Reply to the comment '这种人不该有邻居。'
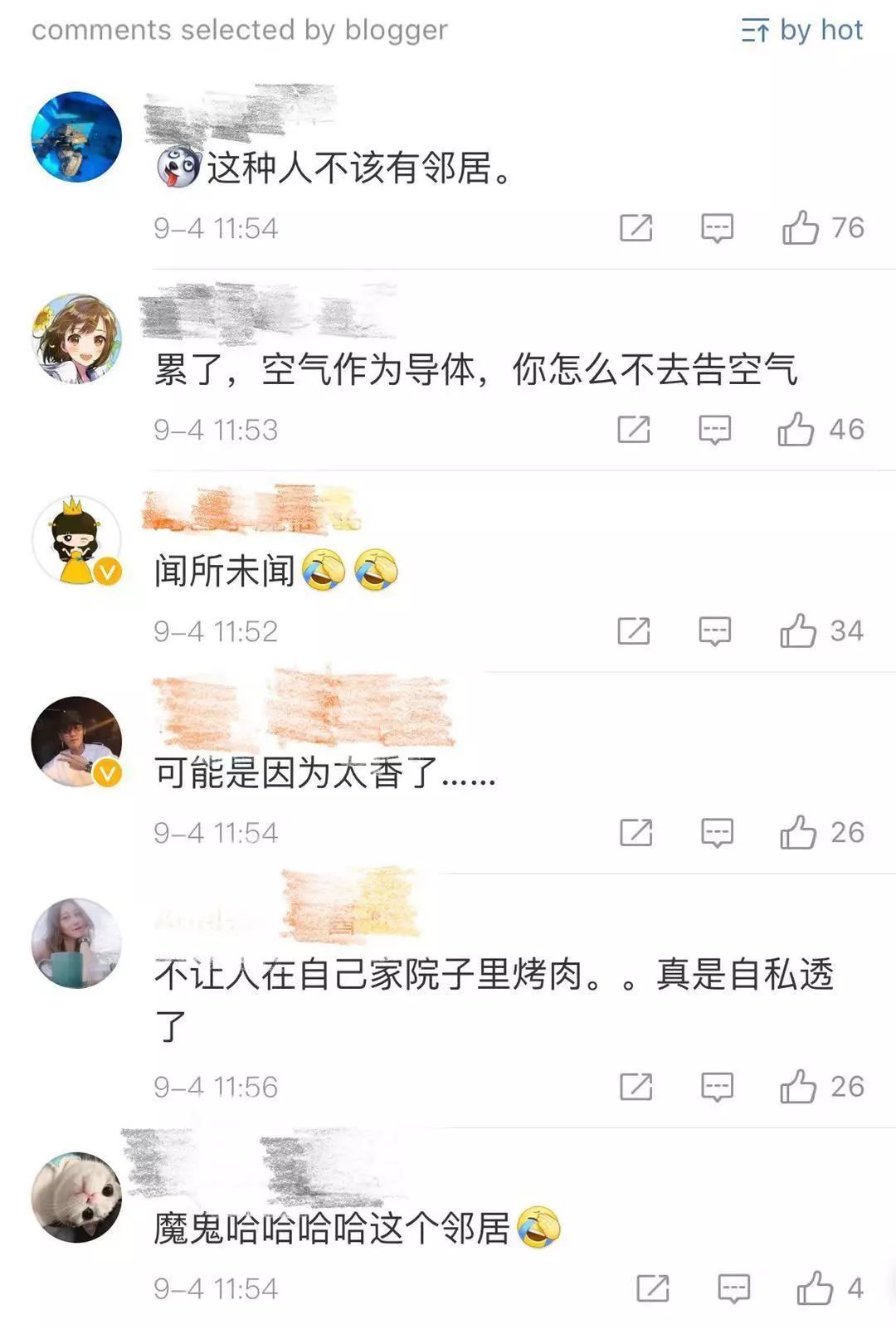Viewport: 896px width, 1329px height. coord(717,227)
